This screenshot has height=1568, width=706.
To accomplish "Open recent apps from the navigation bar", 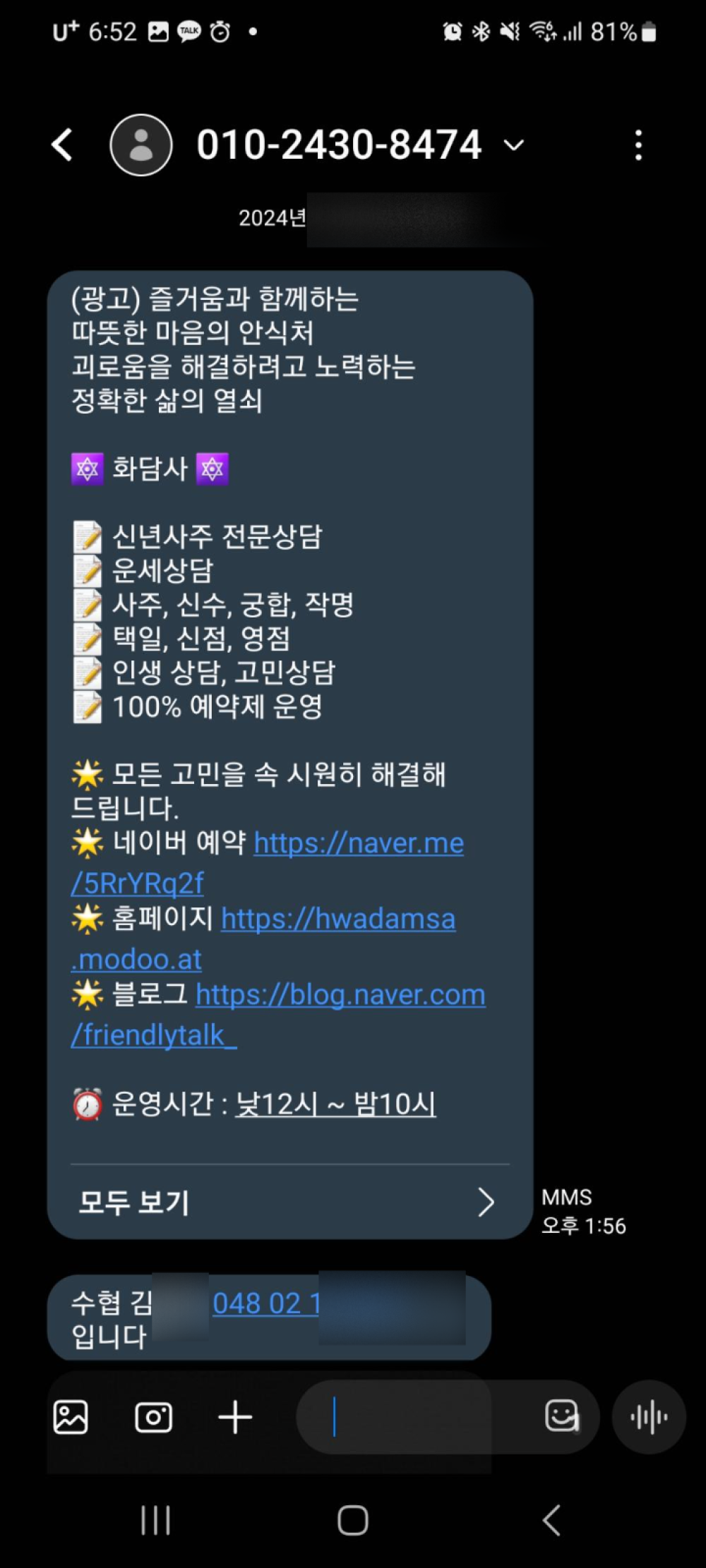I will pos(155,1520).
